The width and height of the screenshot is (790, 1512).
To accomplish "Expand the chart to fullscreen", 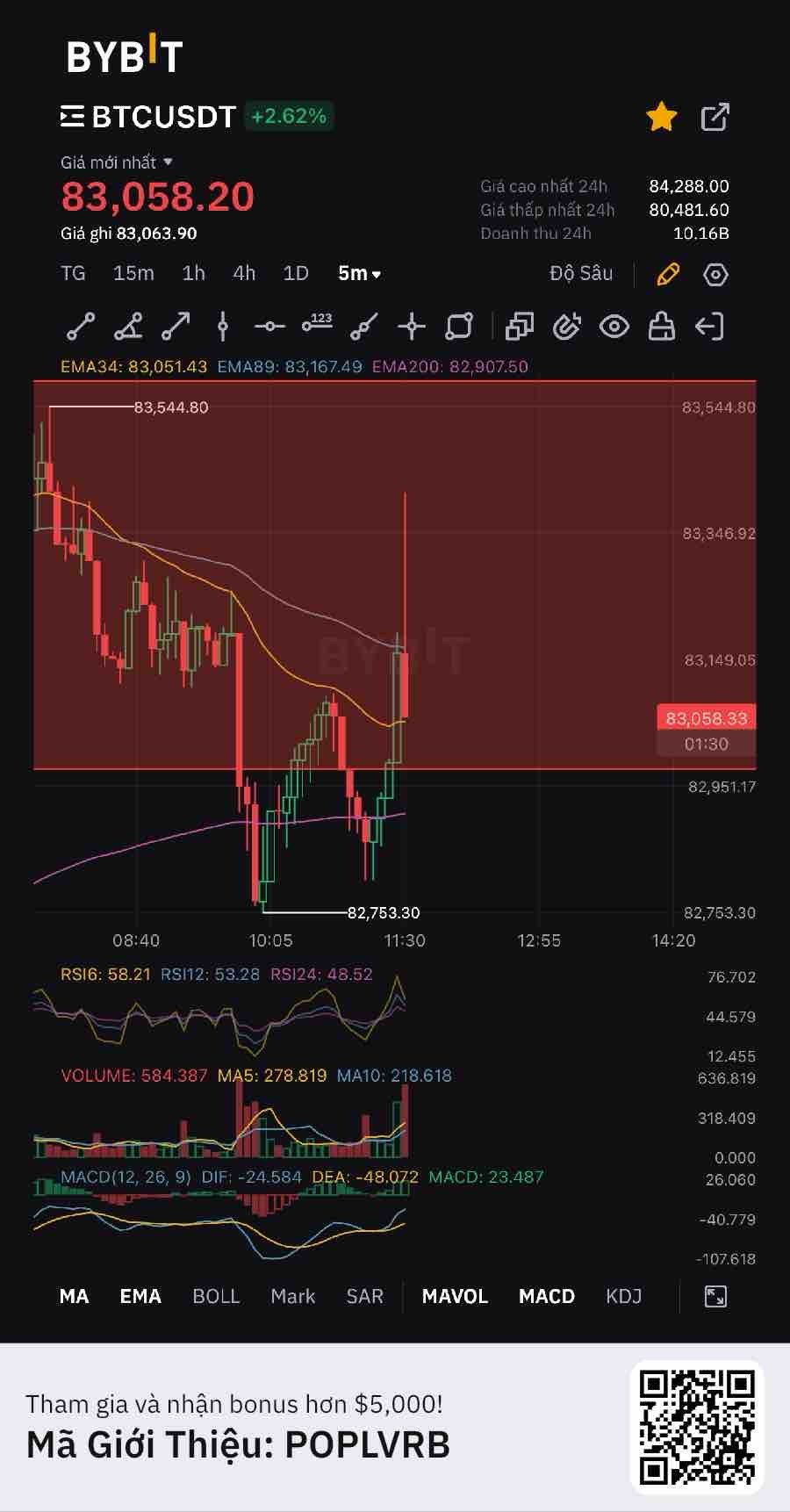I will (715, 1297).
